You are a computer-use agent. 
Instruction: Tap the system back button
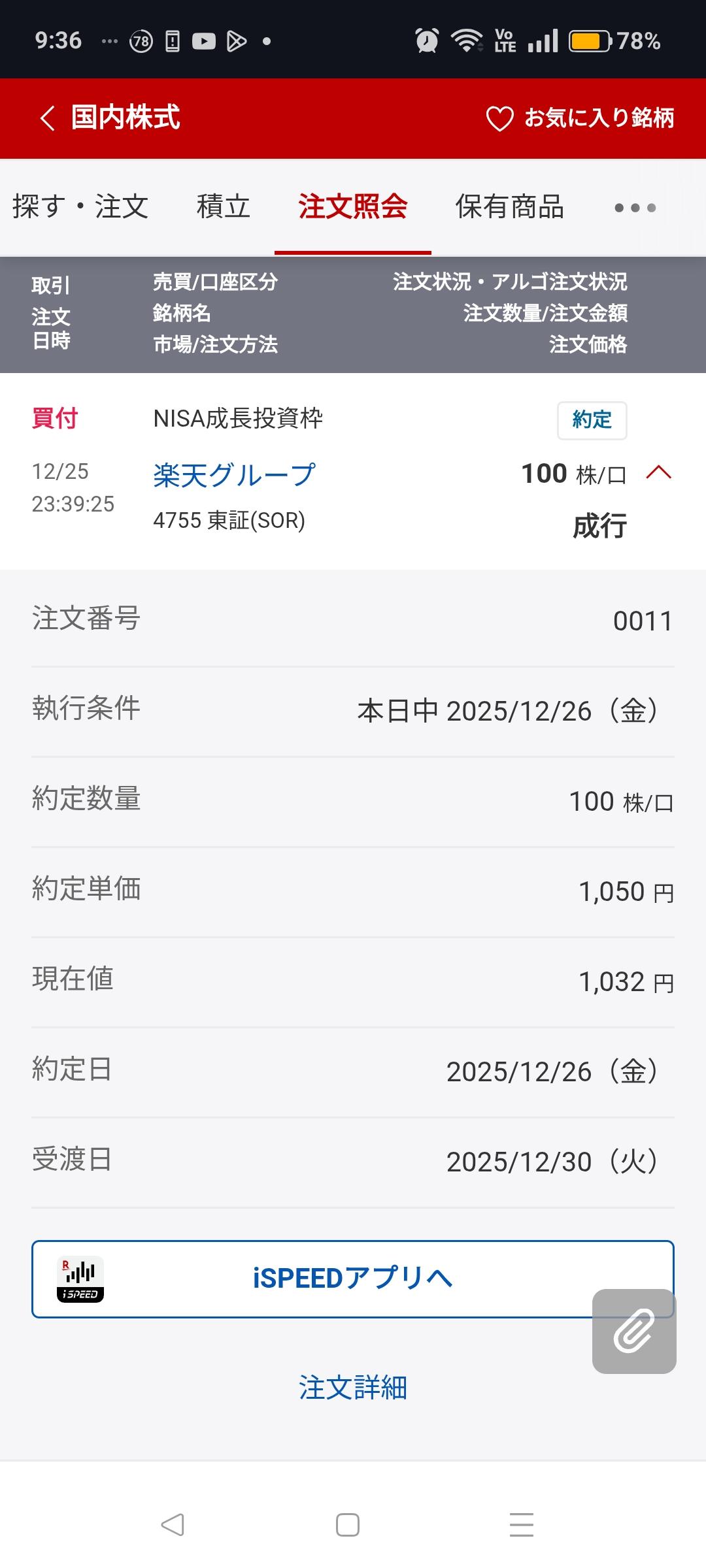[173, 1525]
